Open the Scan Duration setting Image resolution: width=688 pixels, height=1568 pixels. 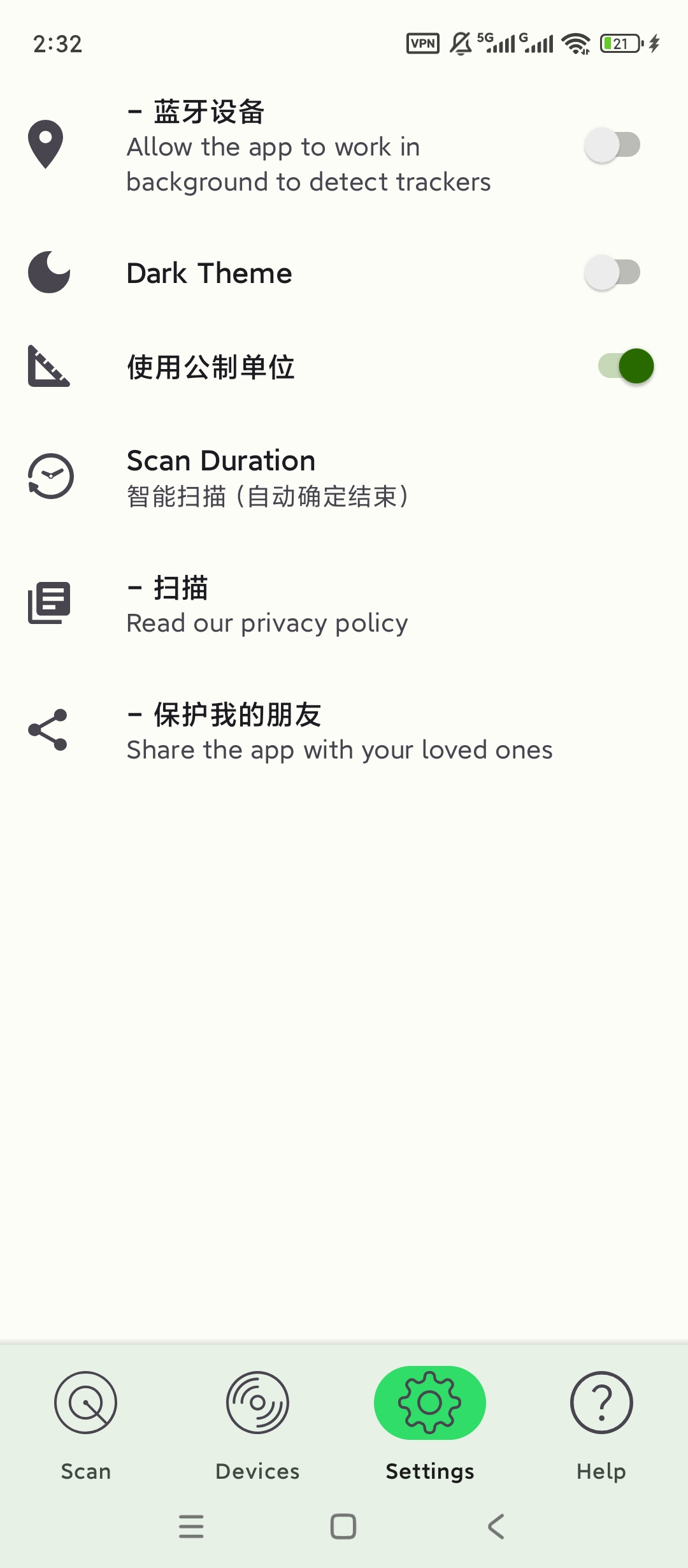click(344, 477)
